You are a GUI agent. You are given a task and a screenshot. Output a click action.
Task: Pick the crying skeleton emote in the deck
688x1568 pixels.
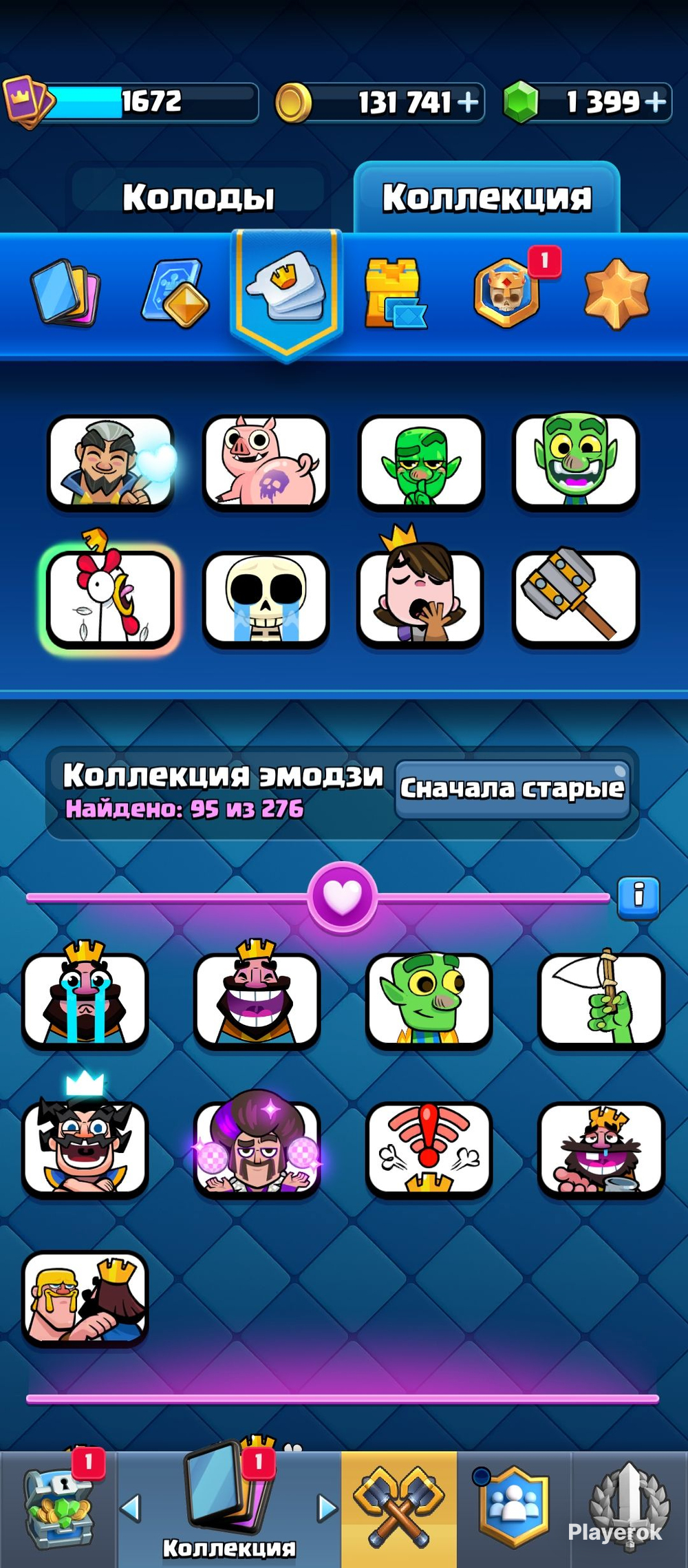266,599
